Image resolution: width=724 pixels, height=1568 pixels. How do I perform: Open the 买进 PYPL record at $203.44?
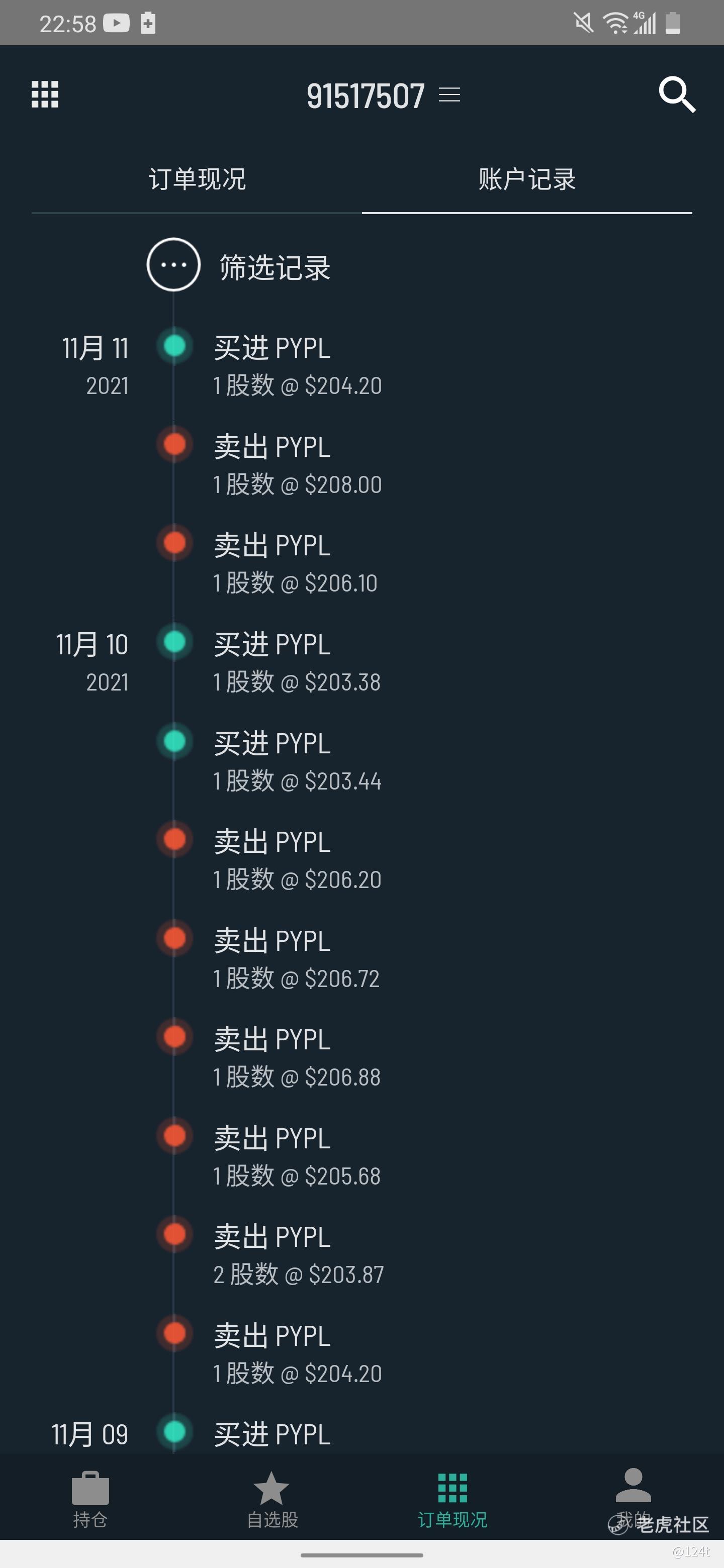(x=297, y=761)
